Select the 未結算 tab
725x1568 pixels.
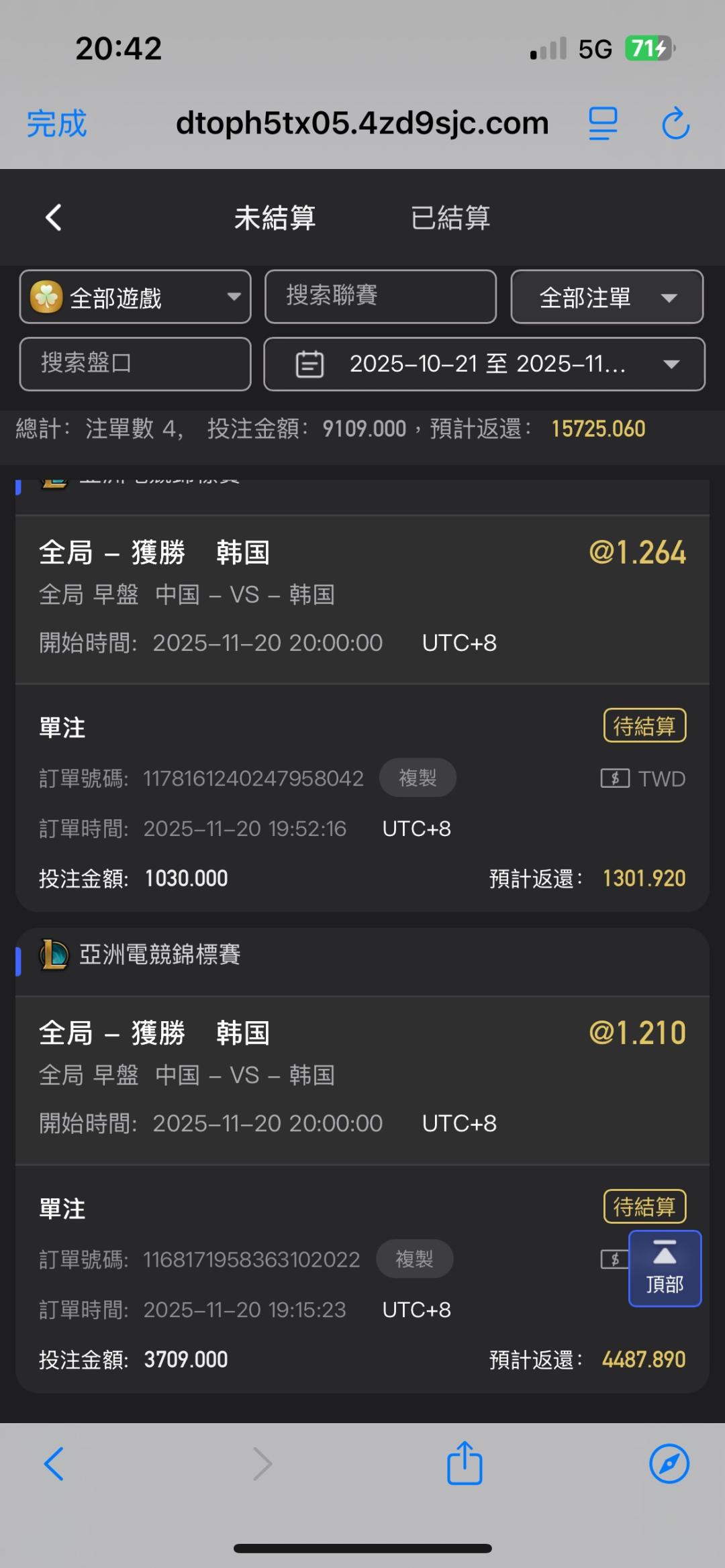pyautogui.click(x=275, y=218)
